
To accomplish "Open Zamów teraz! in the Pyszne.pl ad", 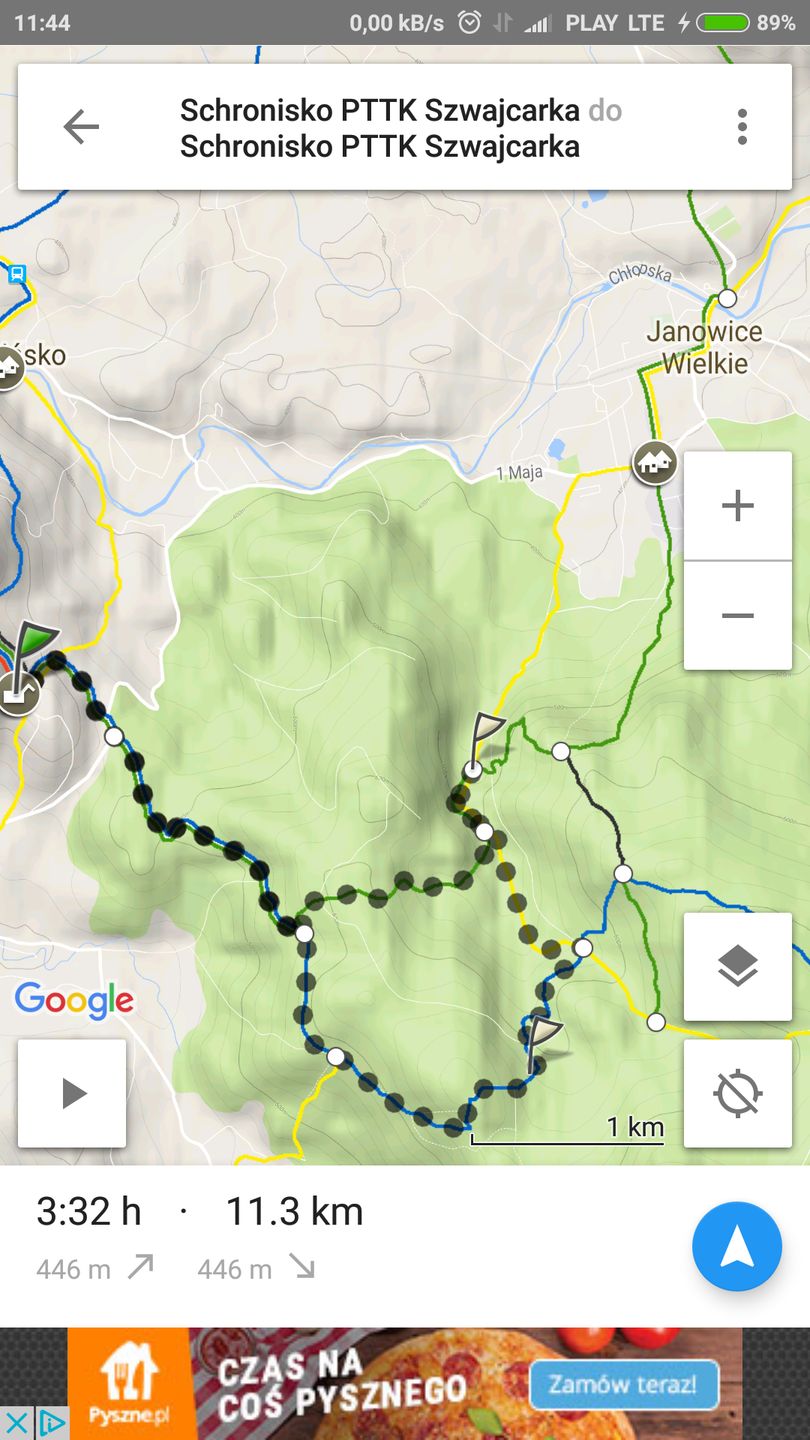I will (622, 1385).
